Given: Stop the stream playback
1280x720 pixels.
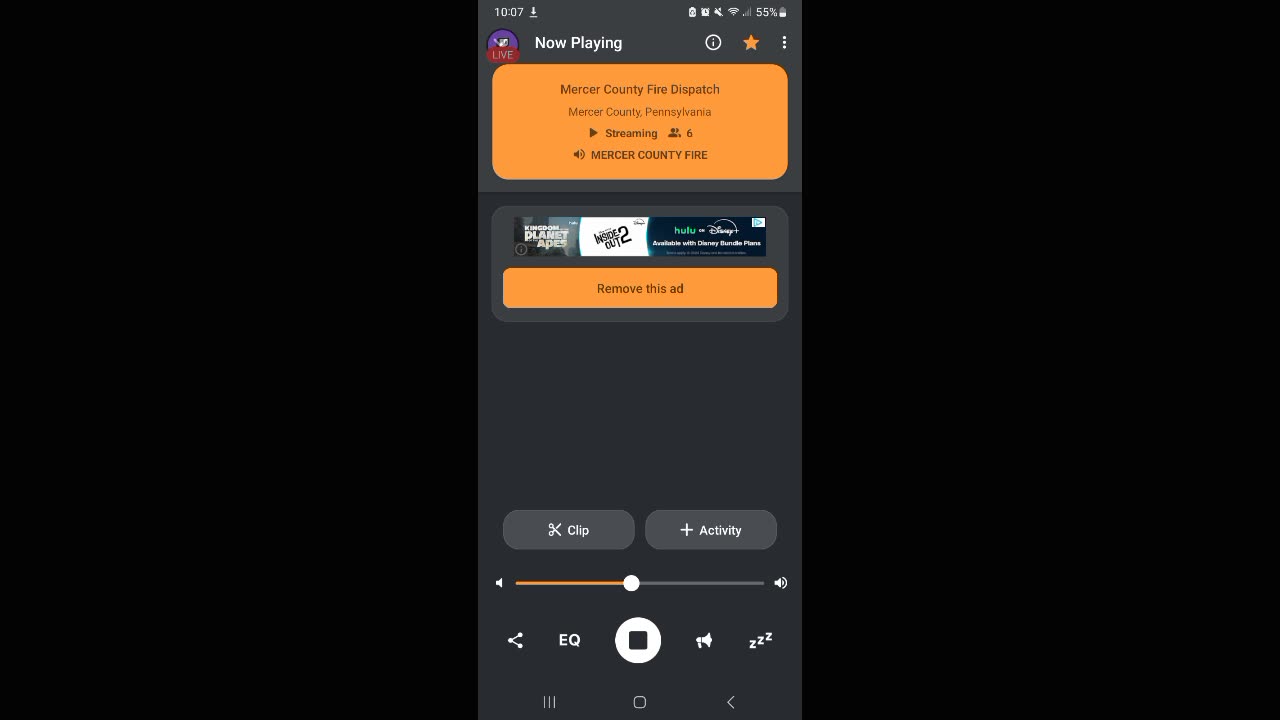Looking at the screenshot, I should [638, 640].
